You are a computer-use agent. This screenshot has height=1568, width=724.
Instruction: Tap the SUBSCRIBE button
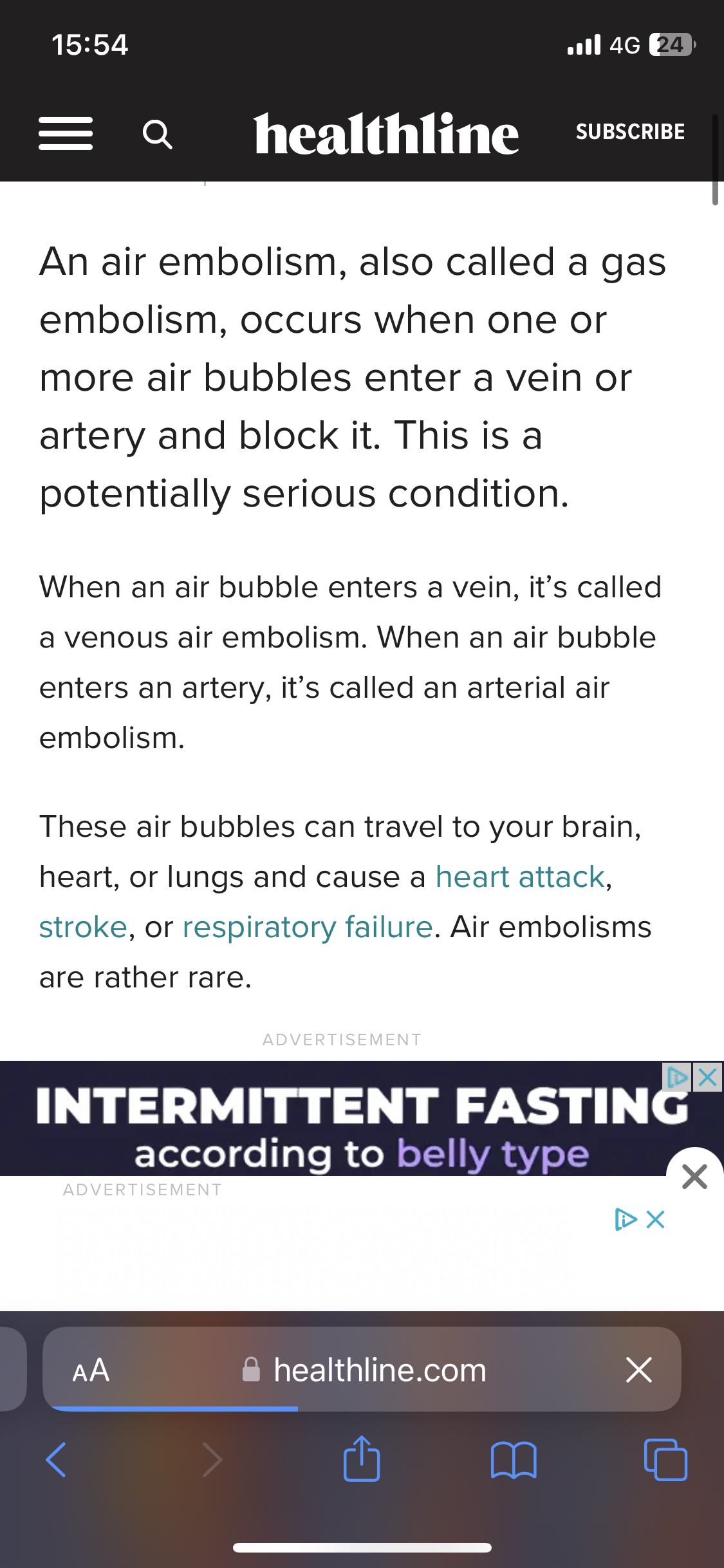pyautogui.click(x=630, y=132)
